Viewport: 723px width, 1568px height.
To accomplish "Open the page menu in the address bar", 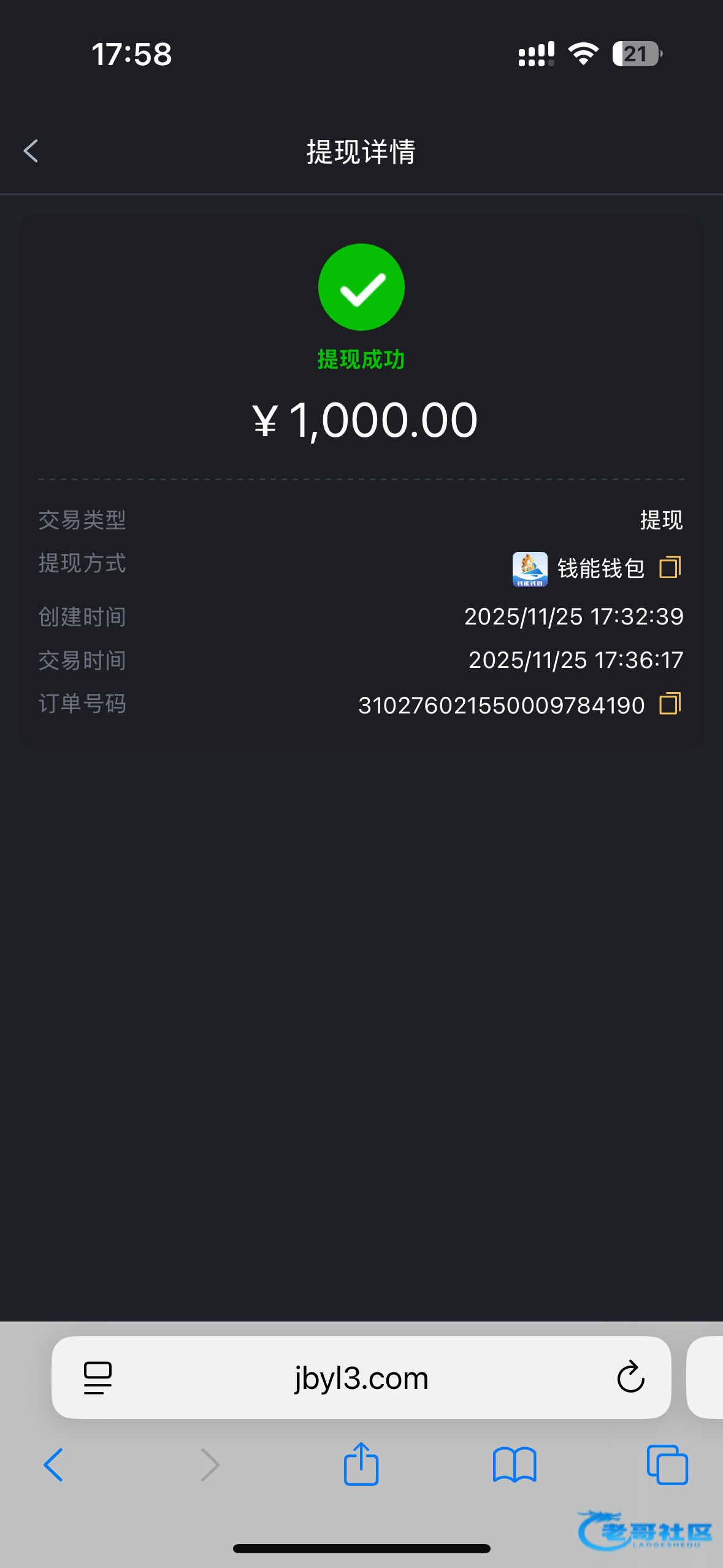I will (x=98, y=1378).
